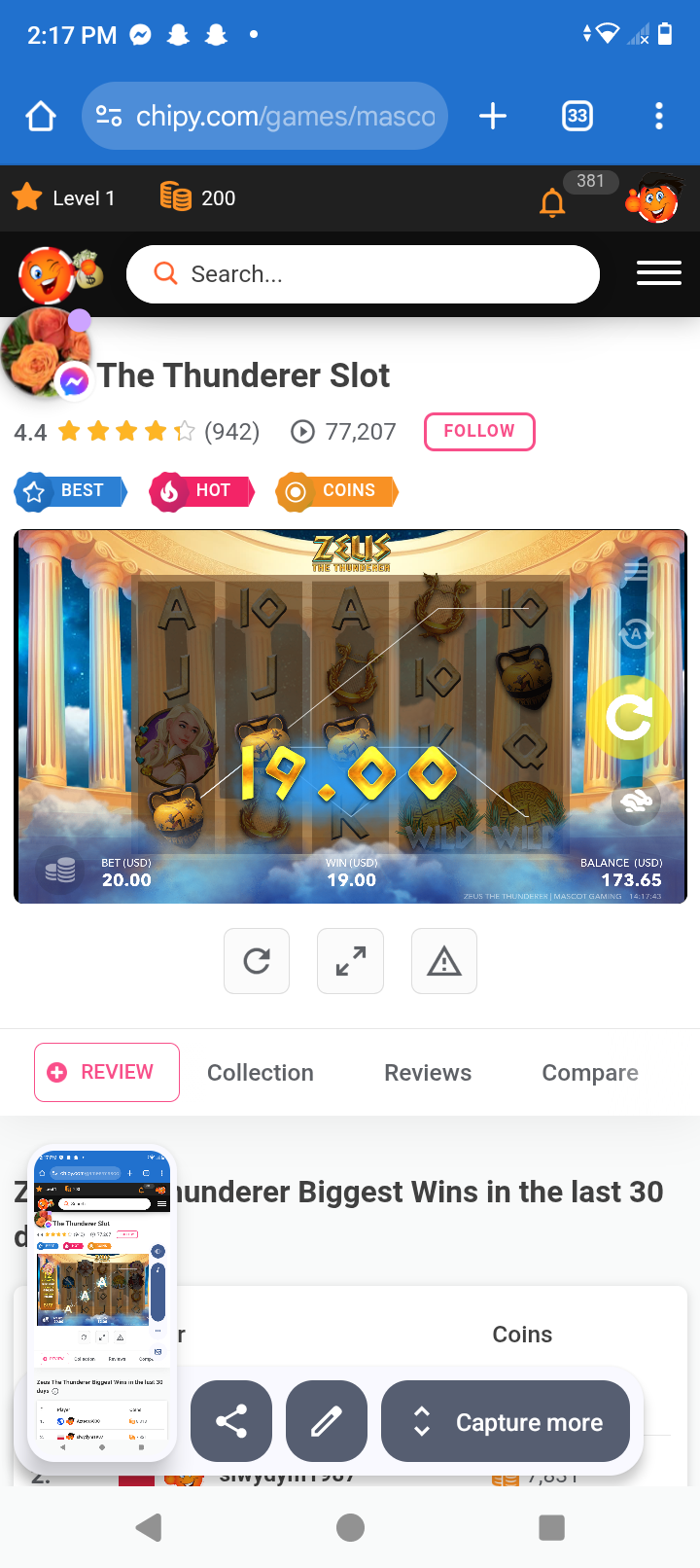Follow The Thunderer Slot
700x1568 pixels.
(479, 432)
